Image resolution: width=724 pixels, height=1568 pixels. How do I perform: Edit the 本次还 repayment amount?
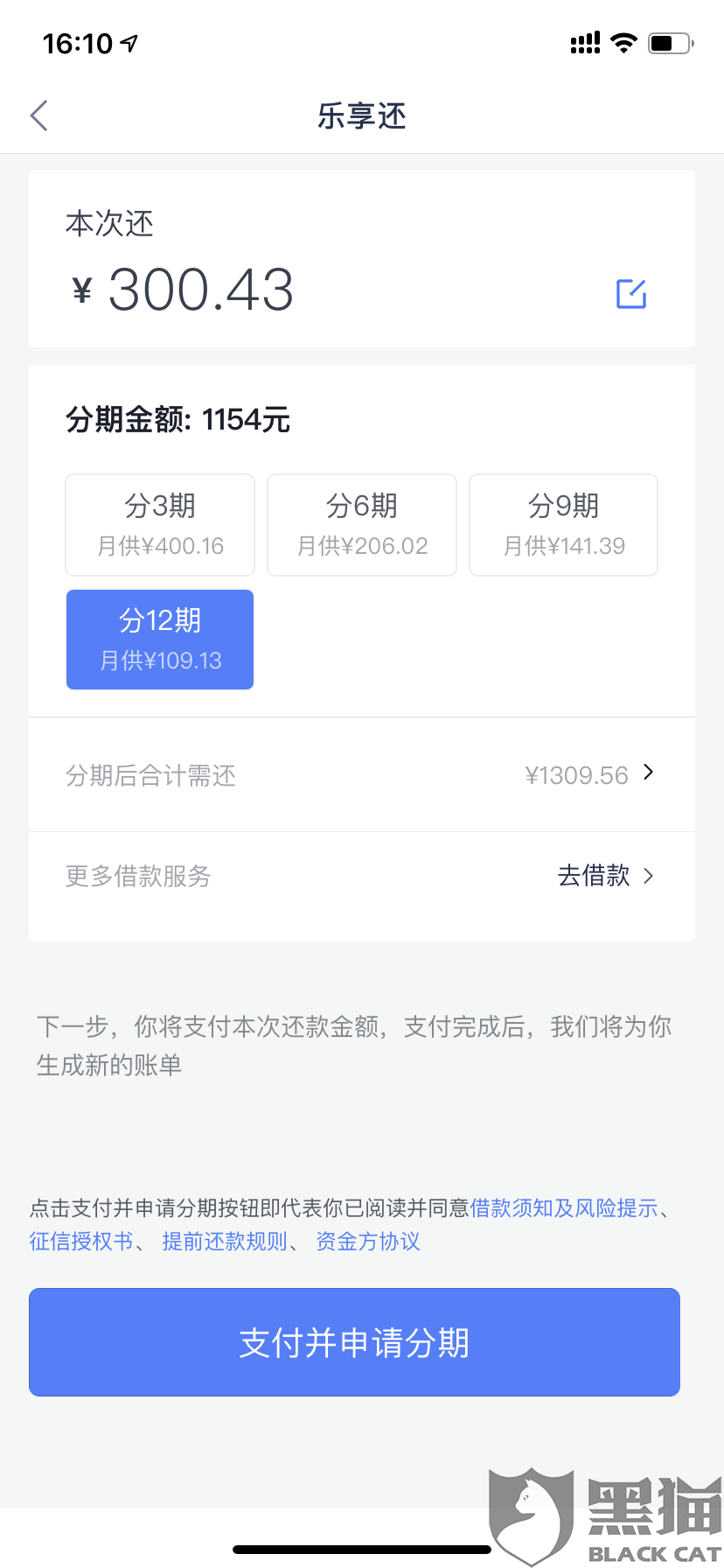coord(630,294)
